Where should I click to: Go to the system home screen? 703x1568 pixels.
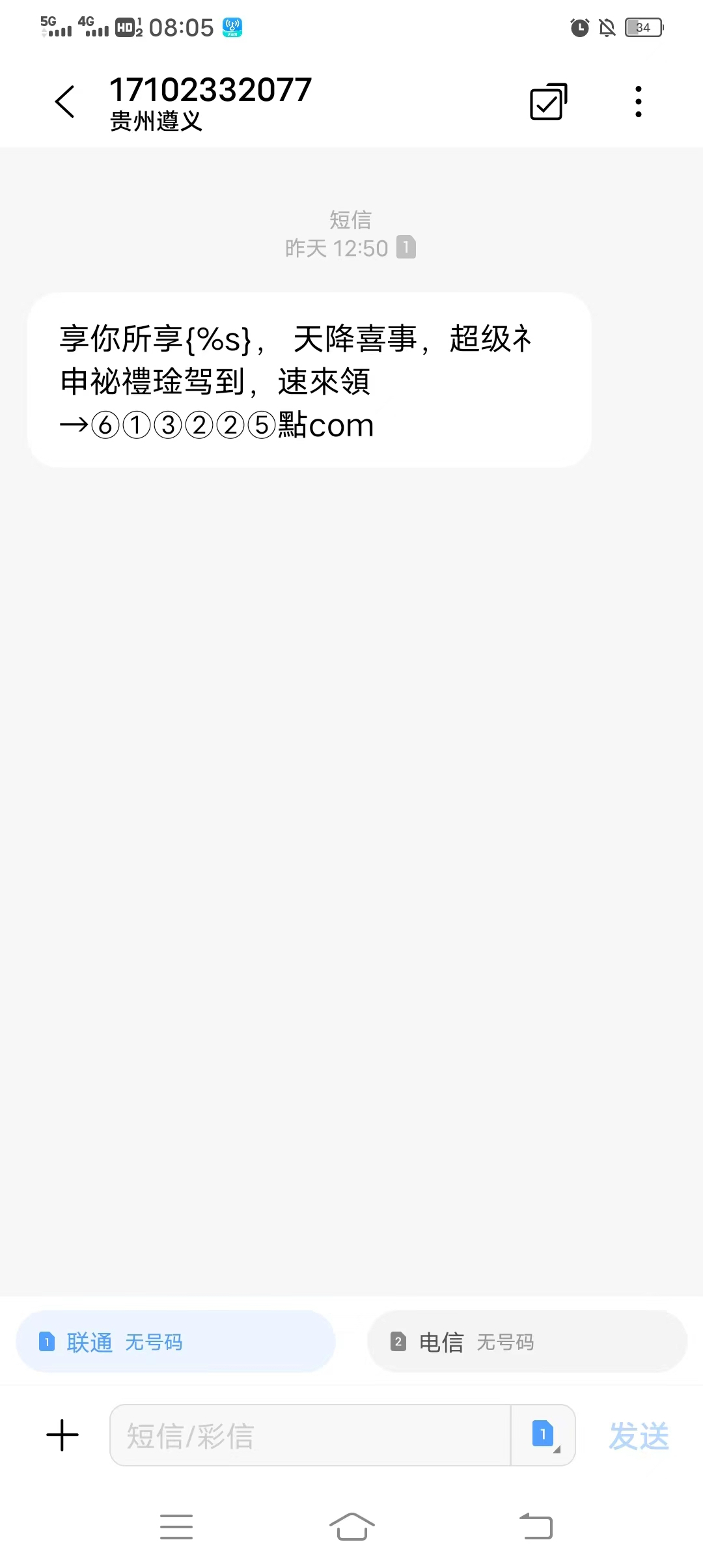point(351,1527)
